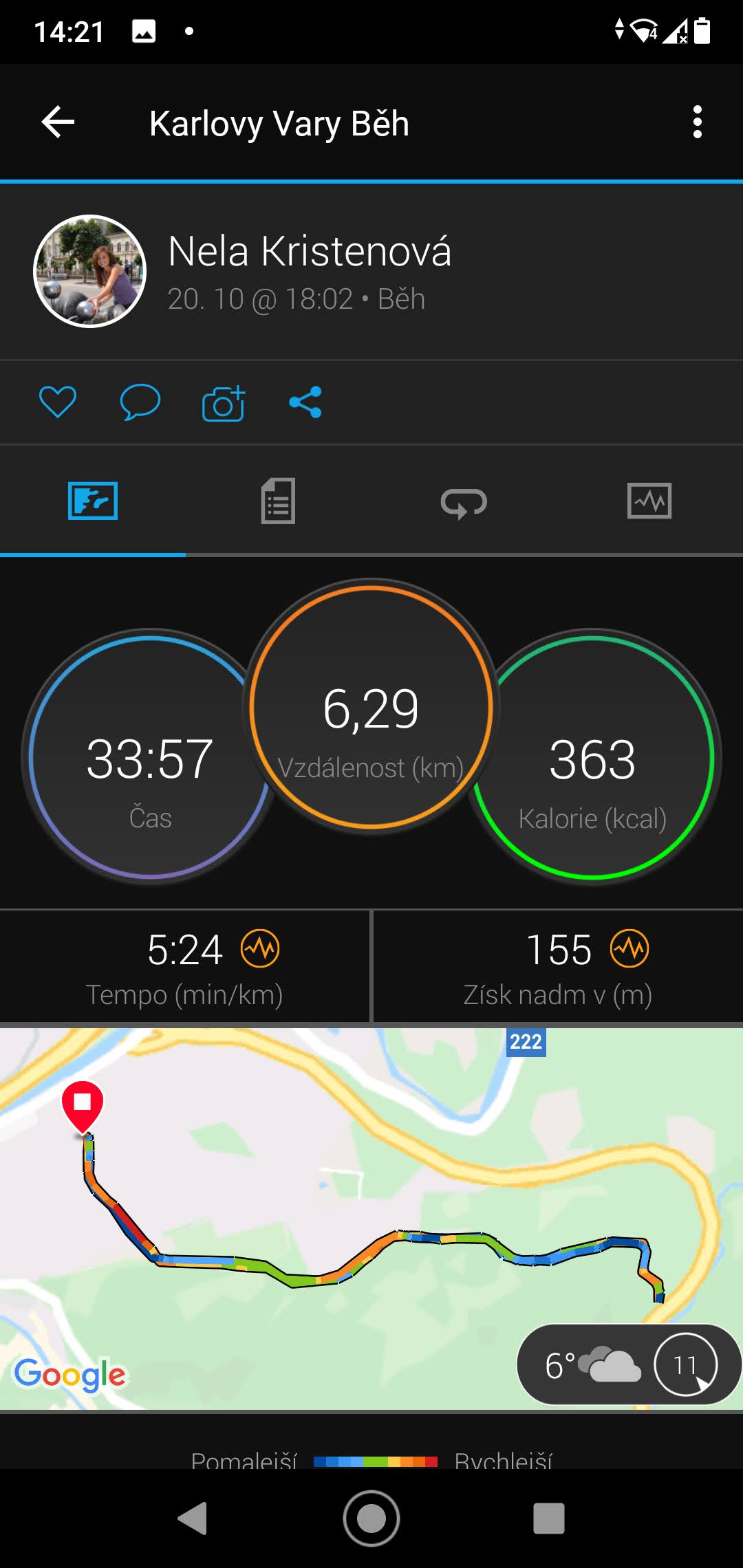Switch to the stats list tab
Image resolution: width=743 pixels, height=1568 pixels.
(278, 501)
